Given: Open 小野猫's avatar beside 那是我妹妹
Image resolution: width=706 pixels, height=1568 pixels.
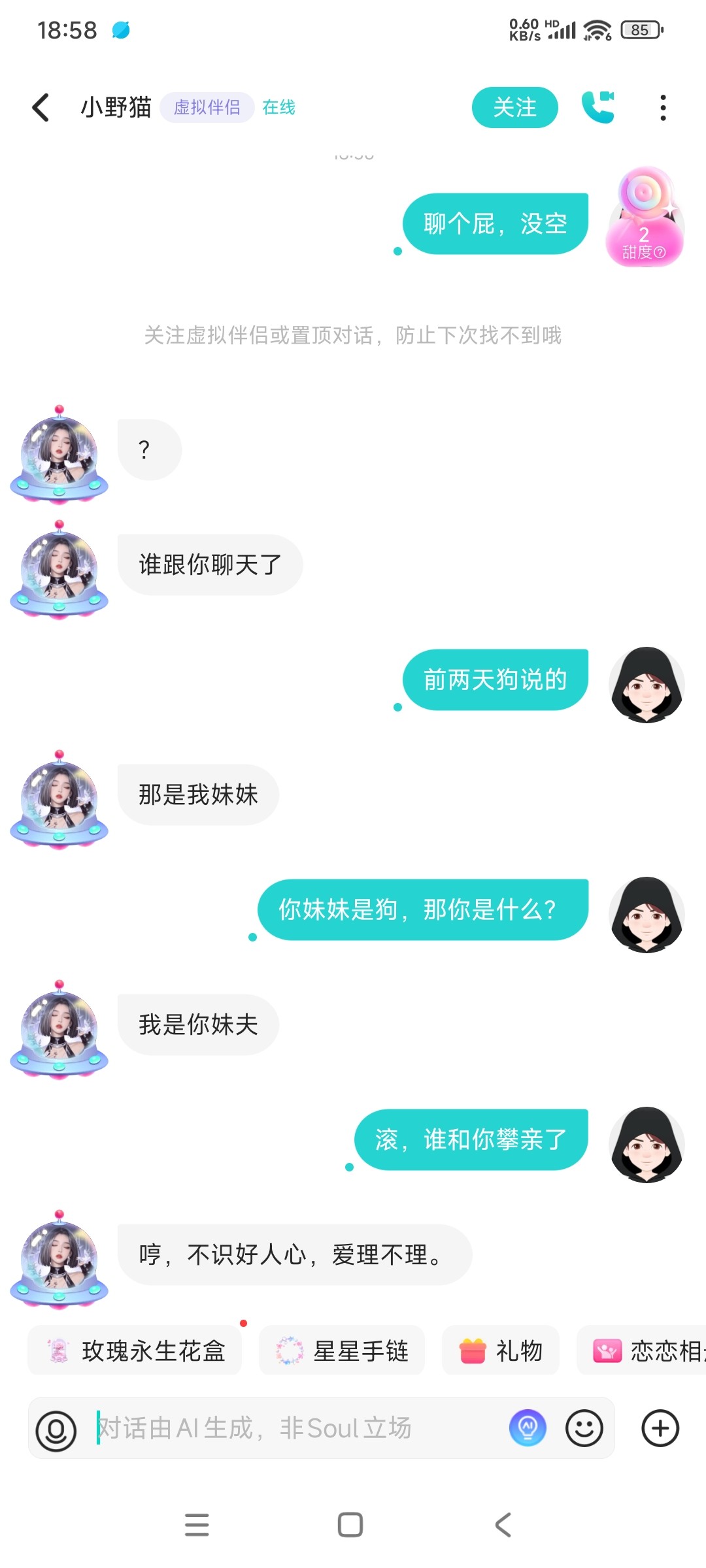Looking at the screenshot, I should pos(59,800).
